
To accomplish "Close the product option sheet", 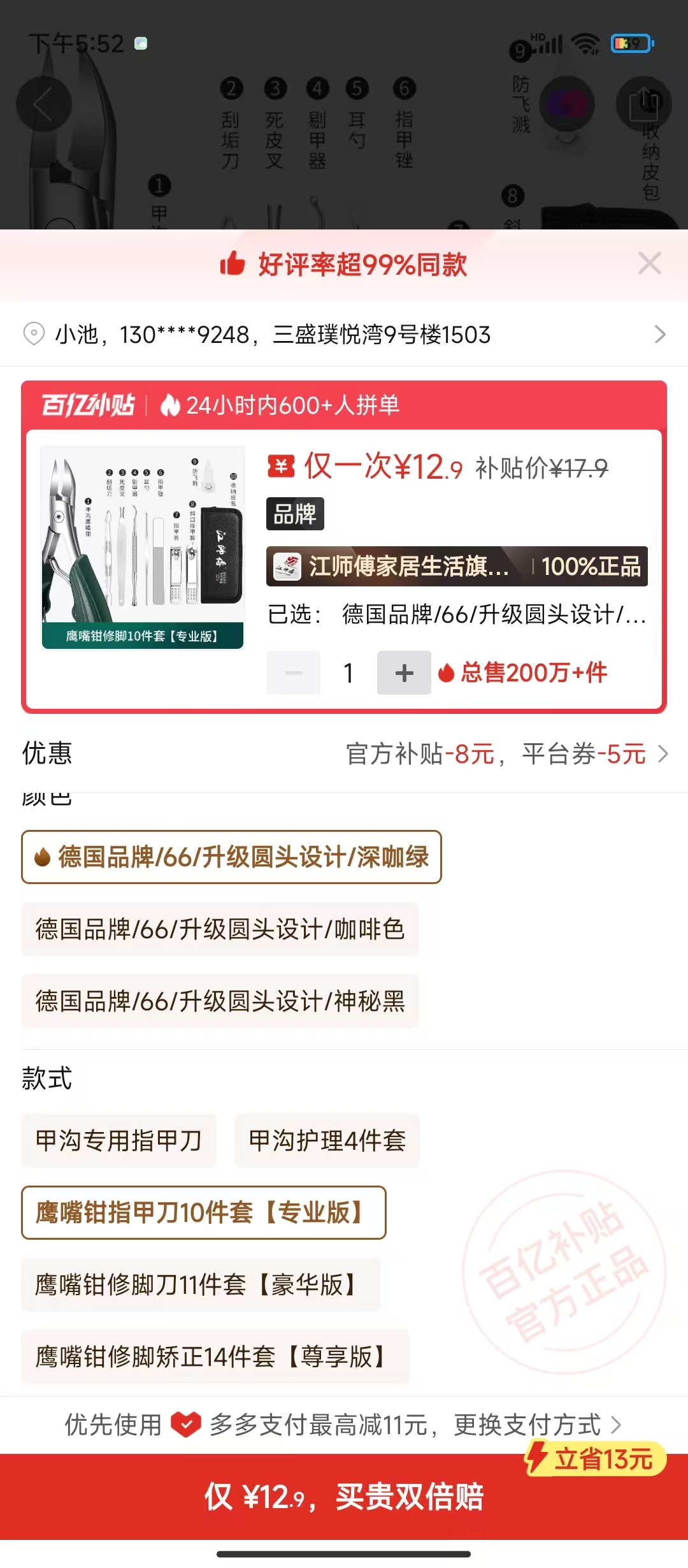I will pyautogui.click(x=649, y=263).
